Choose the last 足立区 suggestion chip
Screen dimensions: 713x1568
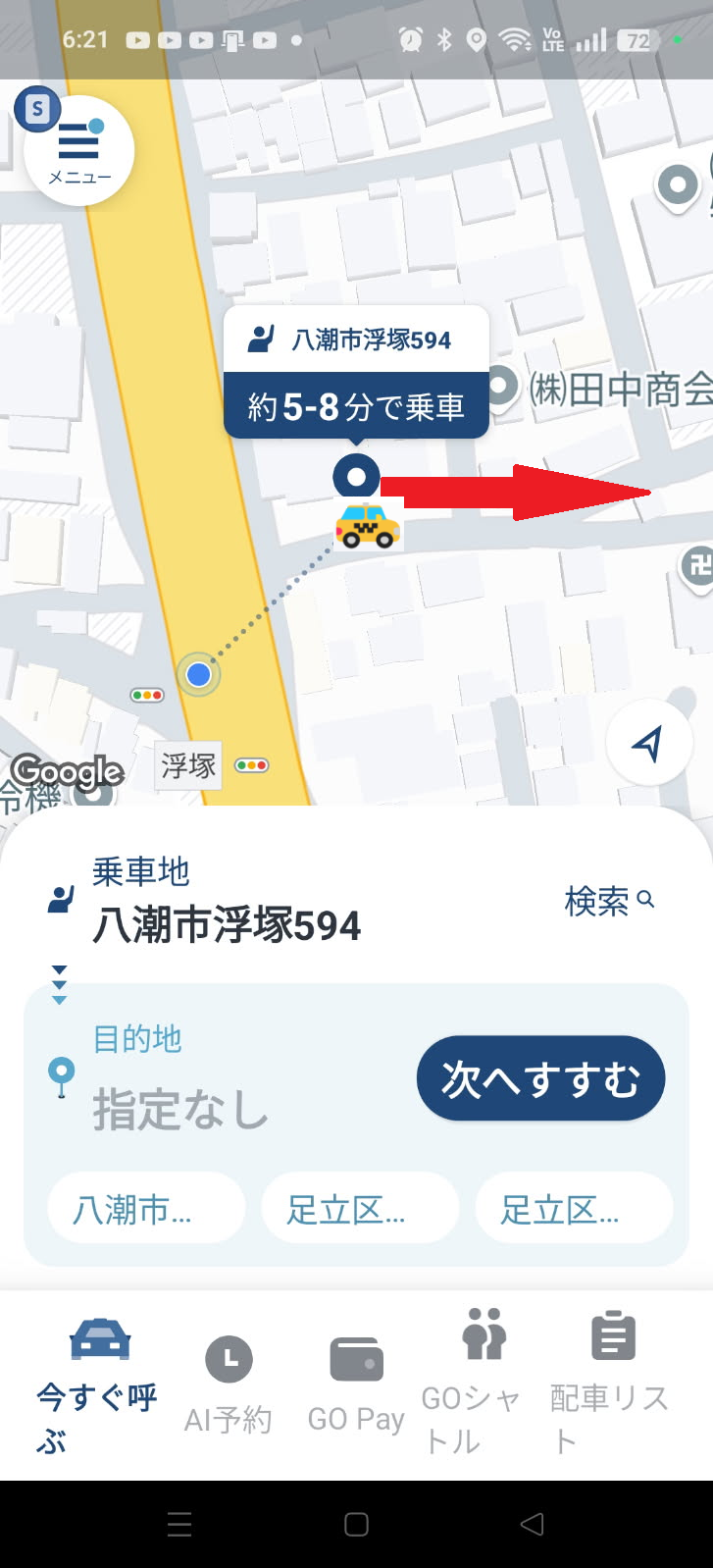pos(574,1209)
